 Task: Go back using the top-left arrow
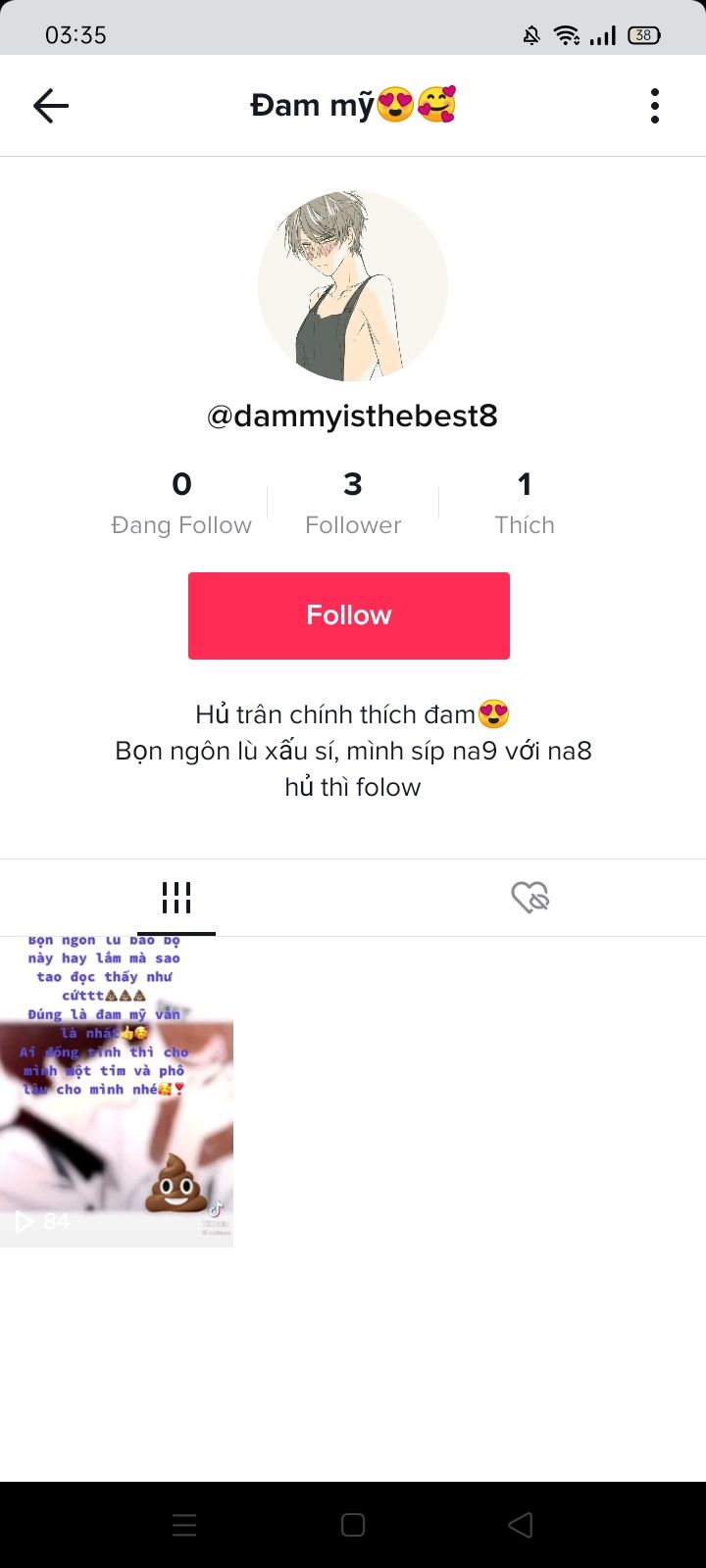coord(51,106)
